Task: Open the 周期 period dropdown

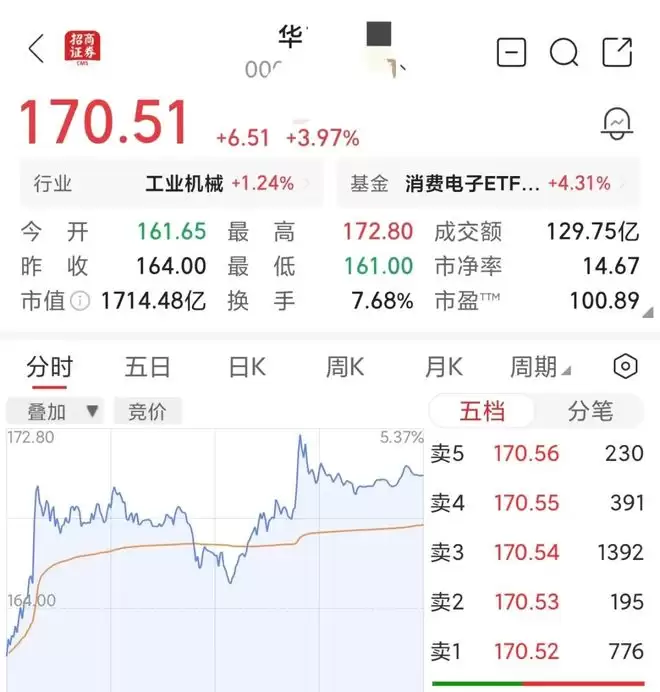Action: coord(540,367)
